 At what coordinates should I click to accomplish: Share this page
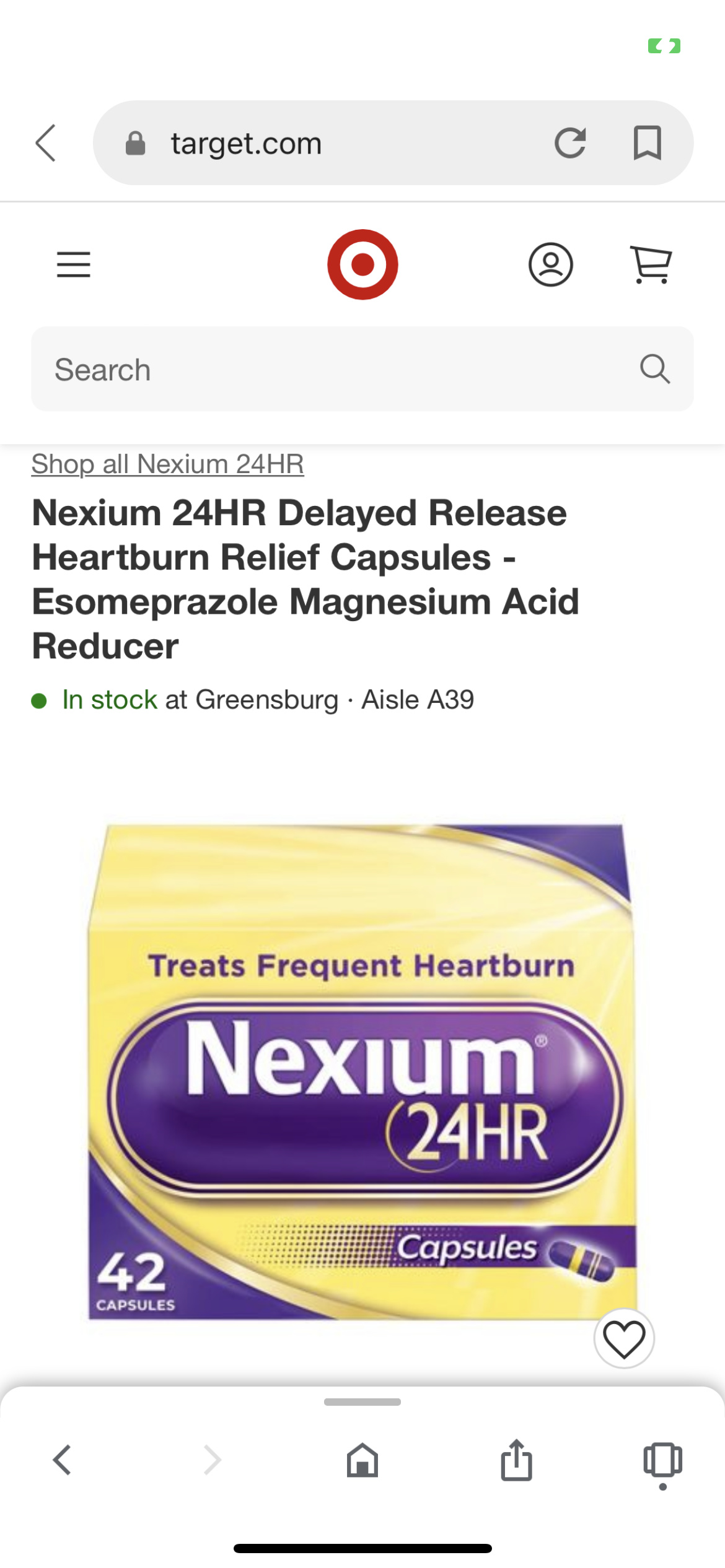click(x=516, y=1460)
